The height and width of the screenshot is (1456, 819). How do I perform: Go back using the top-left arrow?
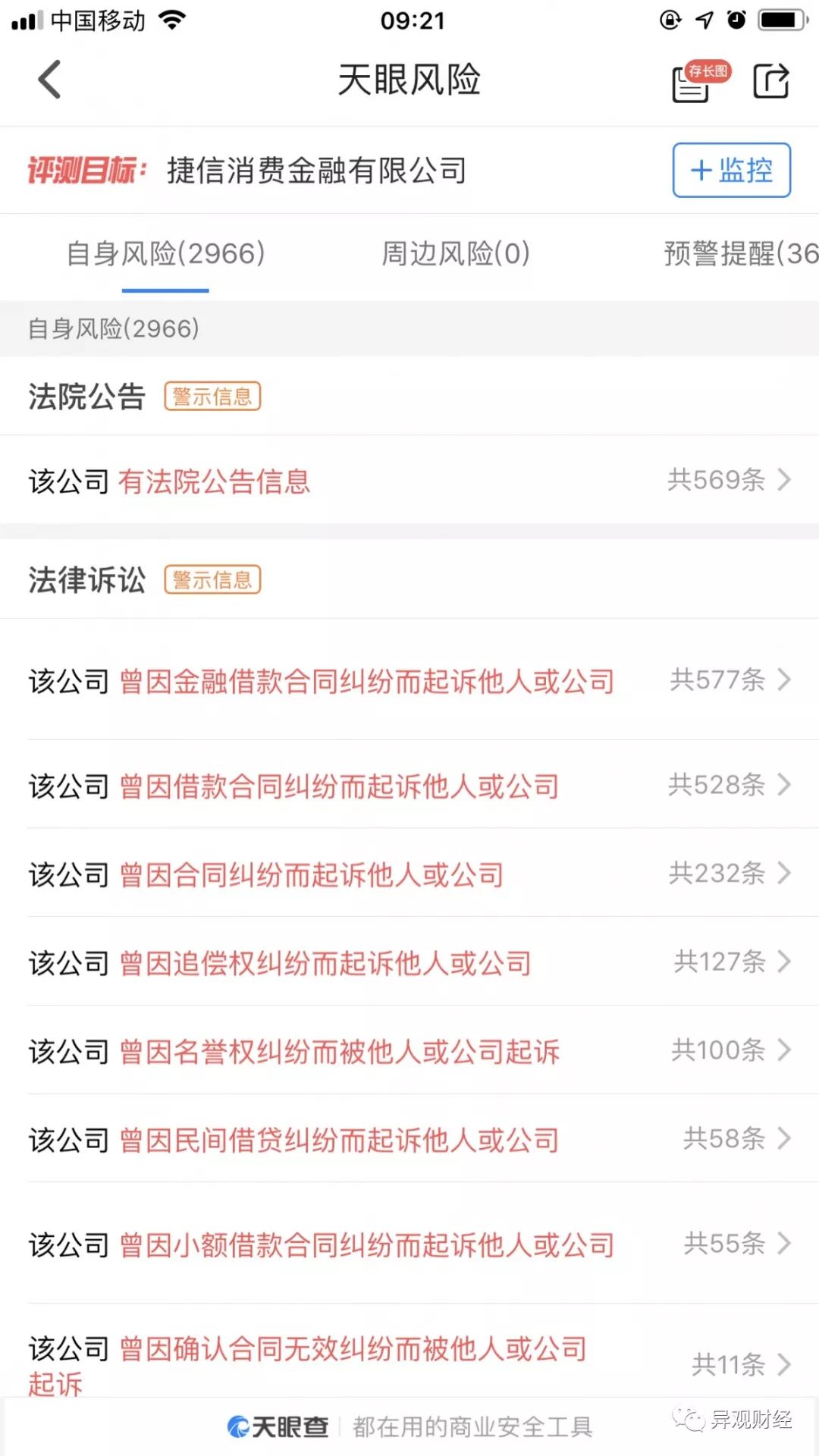coord(49,80)
